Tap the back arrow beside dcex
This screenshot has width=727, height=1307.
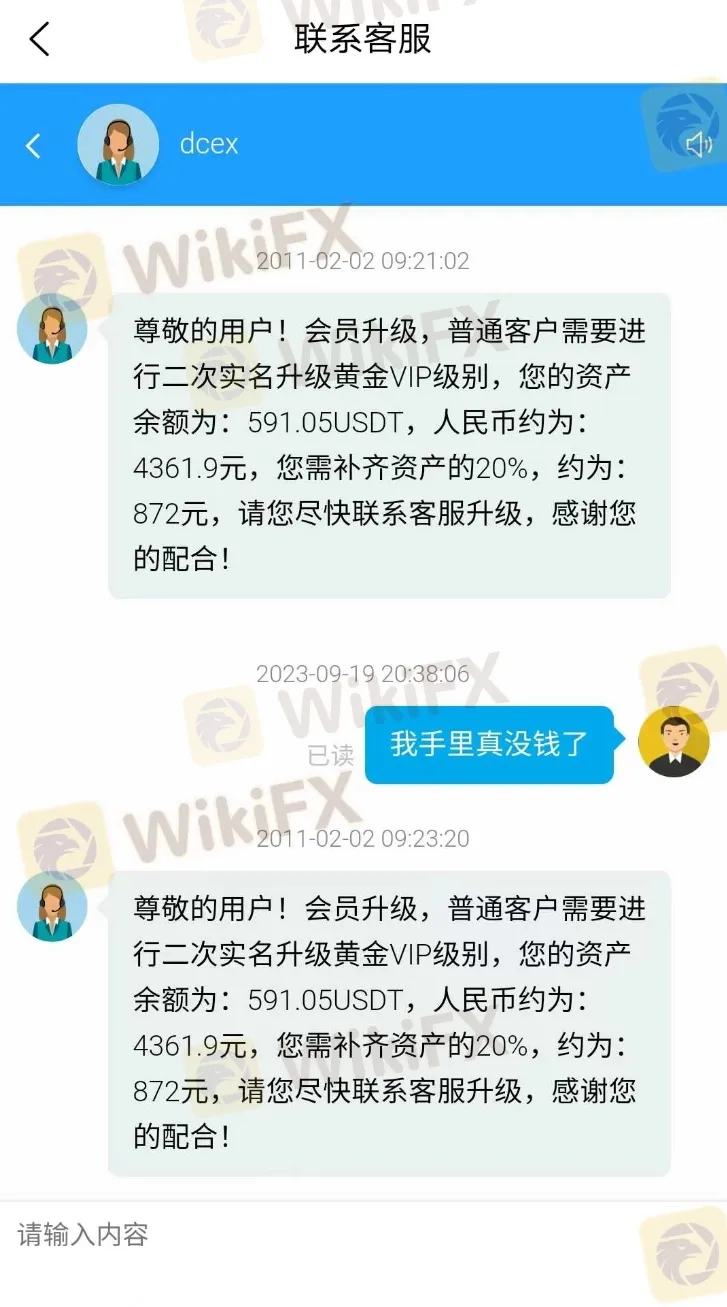click(x=33, y=146)
